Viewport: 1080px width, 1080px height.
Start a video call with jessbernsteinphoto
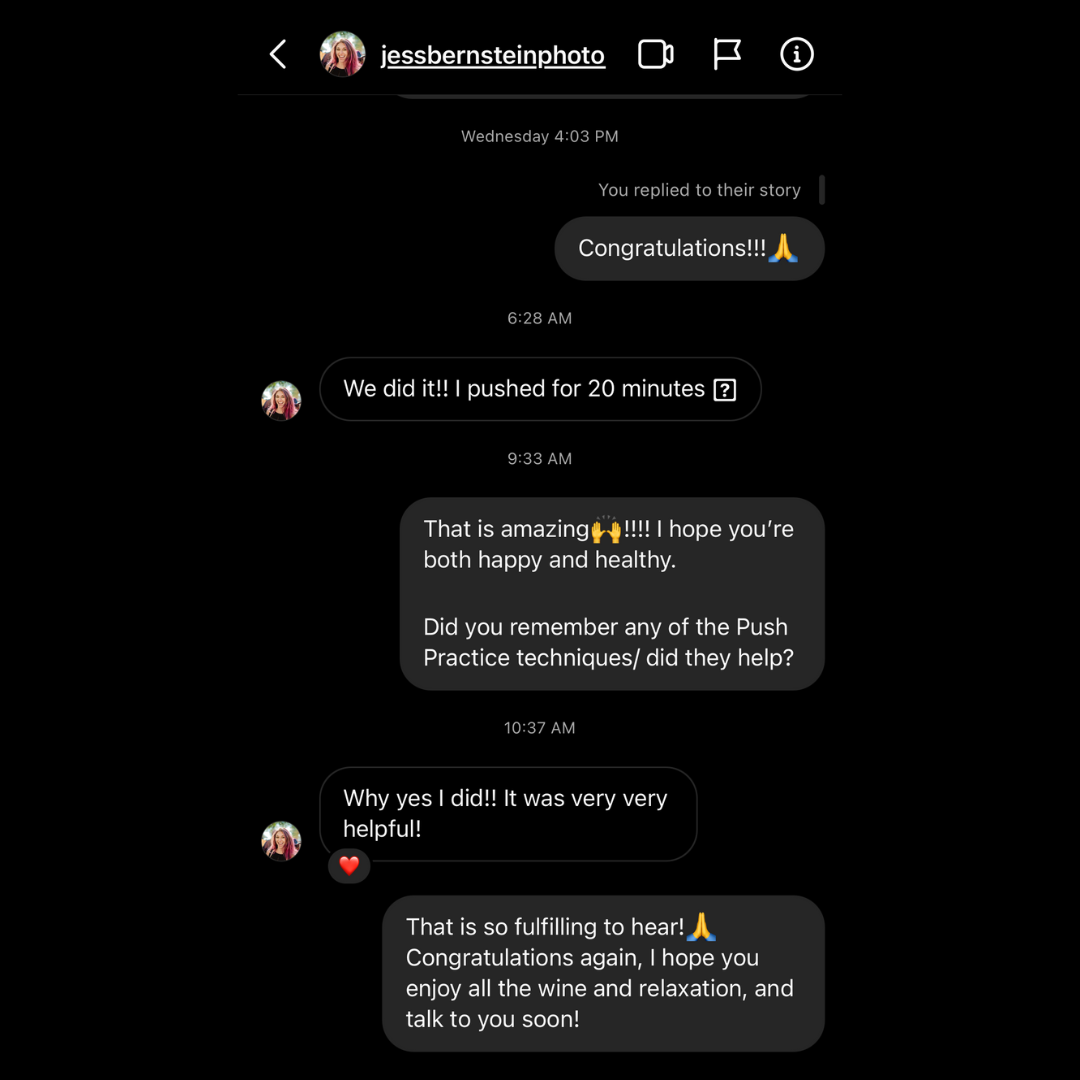[x=655, y=55]
